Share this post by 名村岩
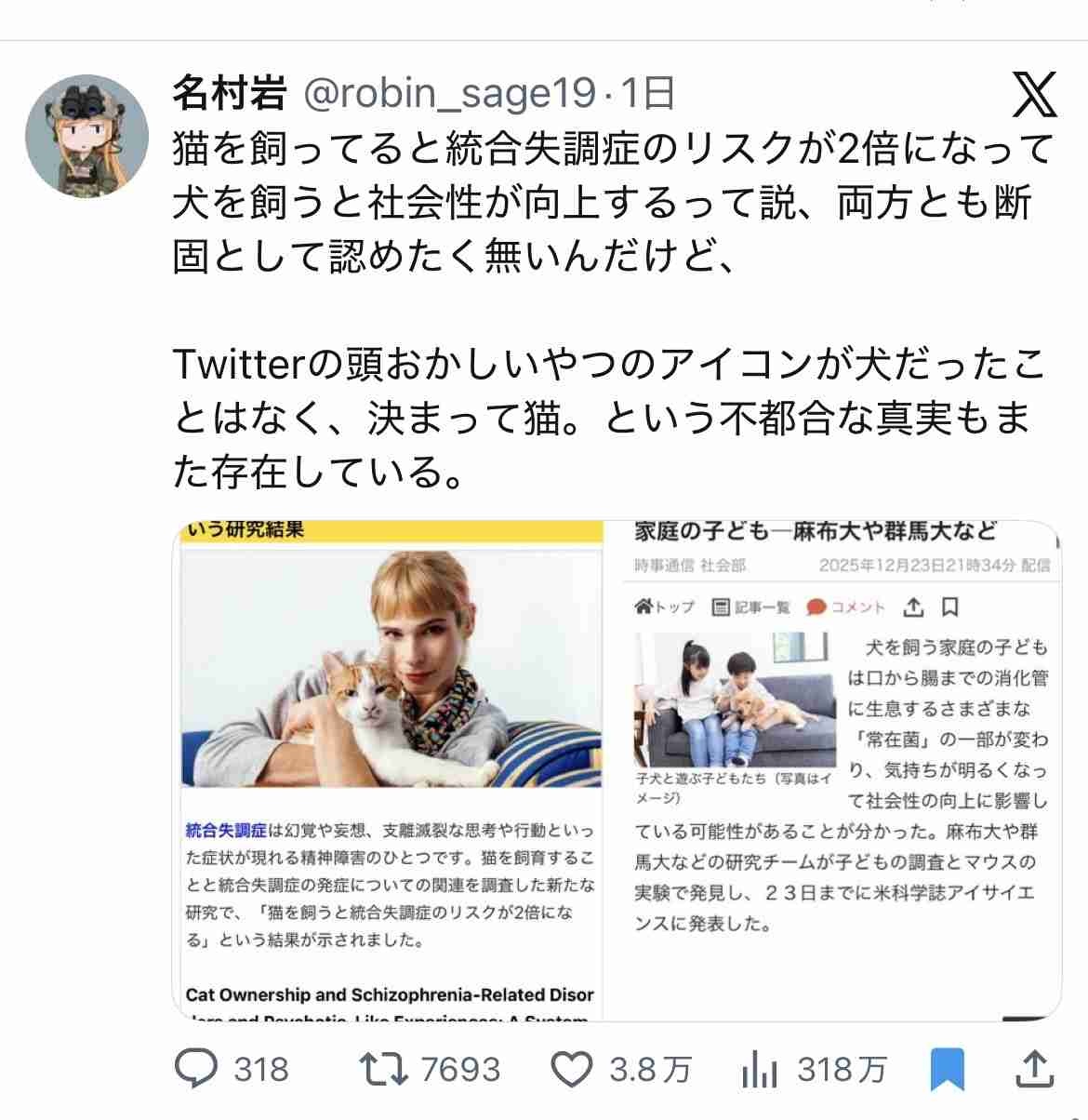Image resolution: width=1088 pixels, height=1120 pixels. (1035, 1069)
